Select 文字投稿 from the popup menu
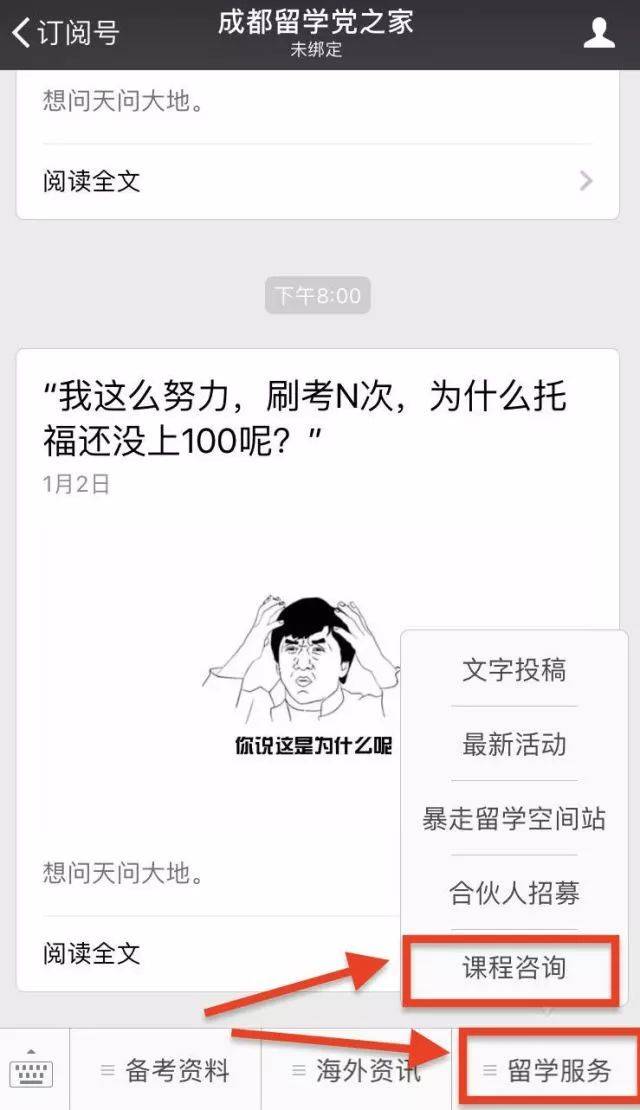Image resolution: width=640 pixels, height=1110 pixels. pos(514,670)
